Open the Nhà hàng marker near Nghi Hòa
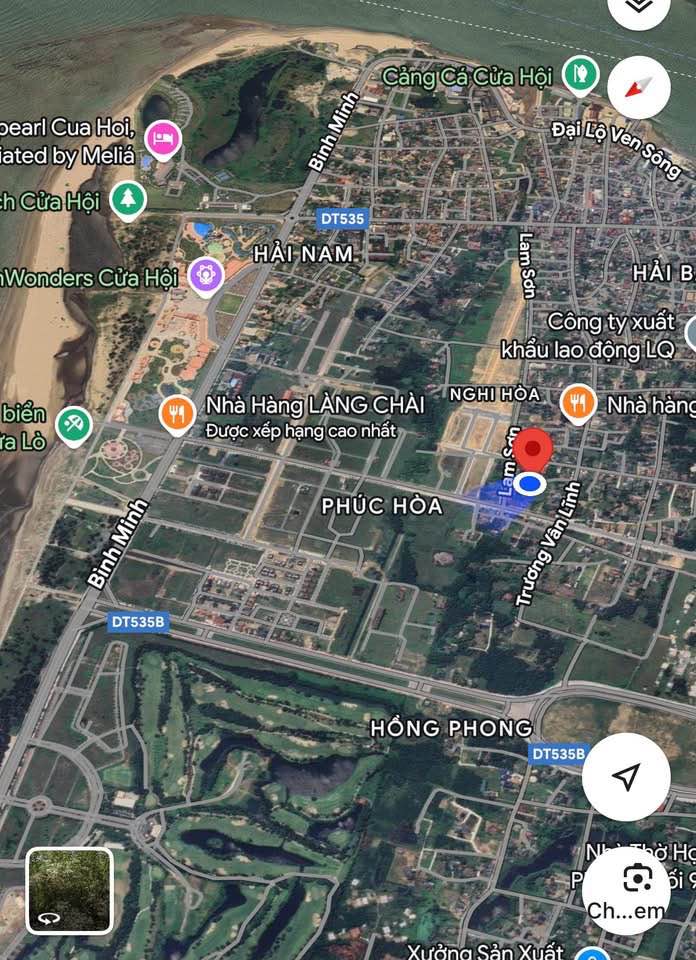This screenshot has width=696, height=960. 577,403
